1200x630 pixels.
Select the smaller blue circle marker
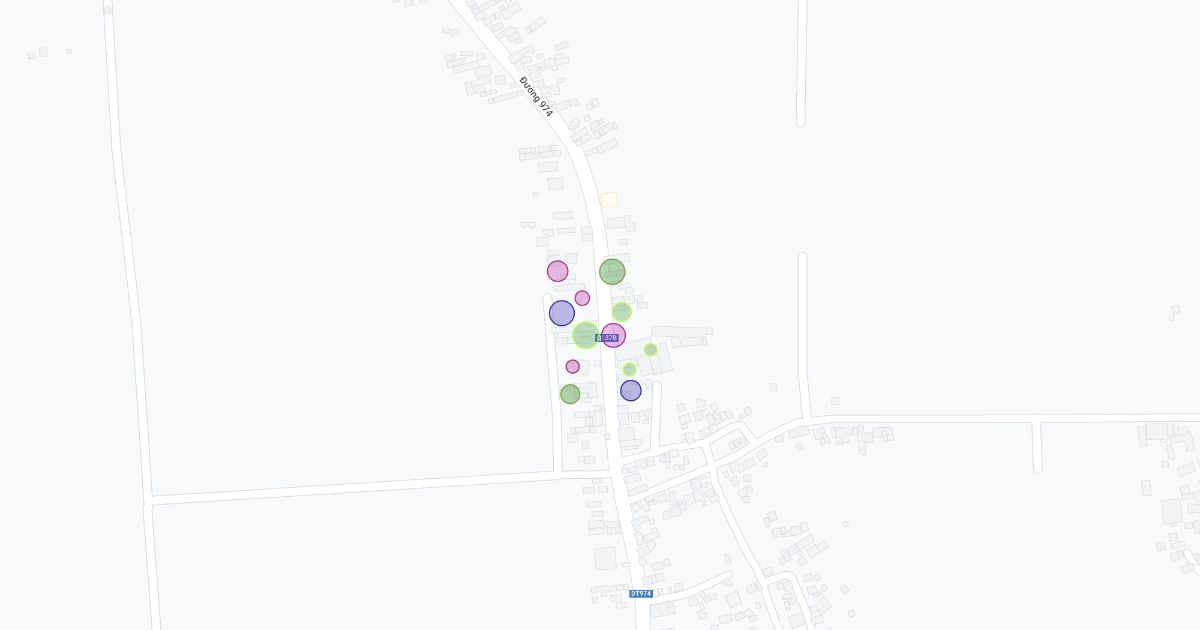[630, 390]
